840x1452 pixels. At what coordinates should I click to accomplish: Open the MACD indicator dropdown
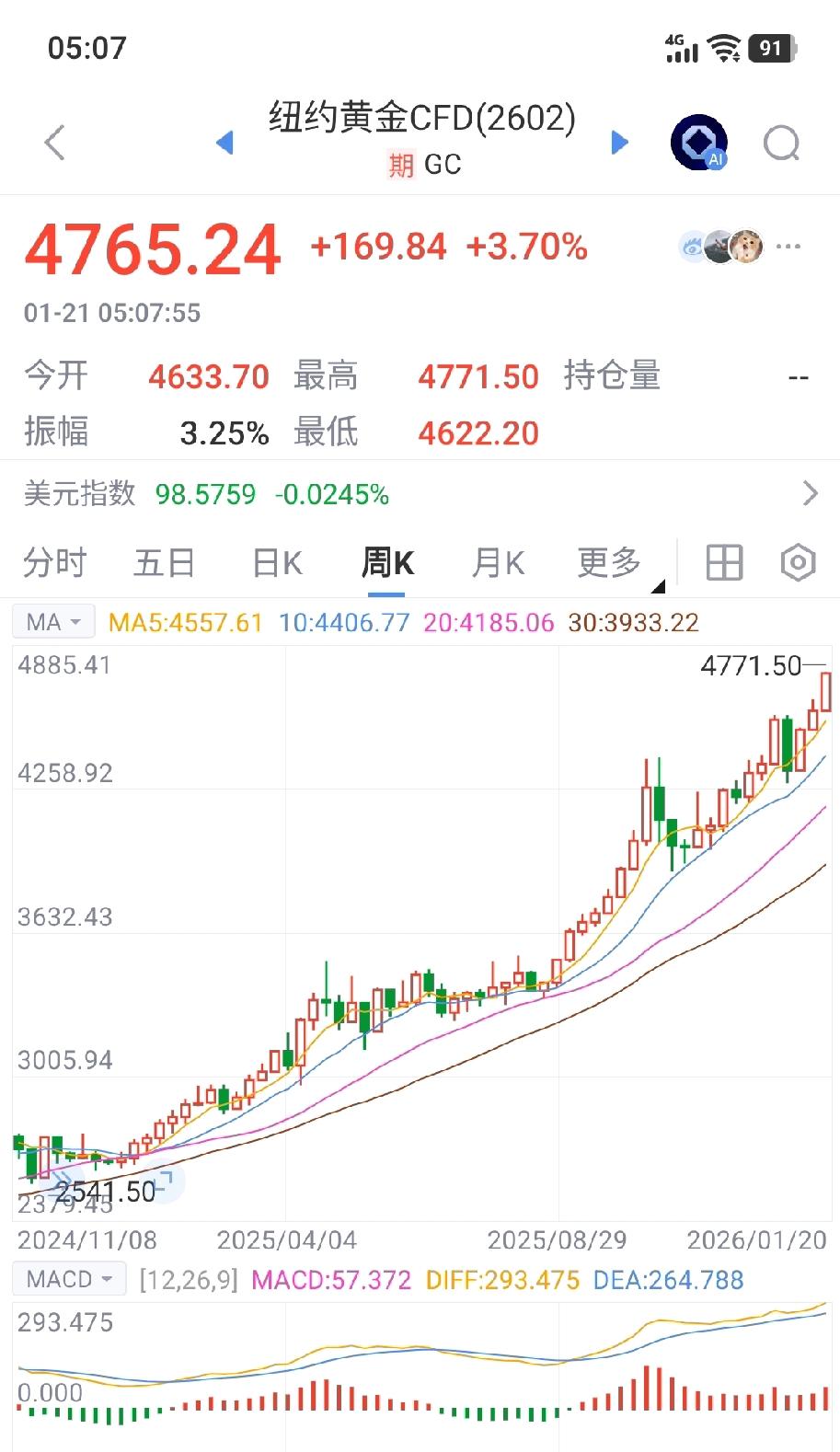[x=68, y=1278]
